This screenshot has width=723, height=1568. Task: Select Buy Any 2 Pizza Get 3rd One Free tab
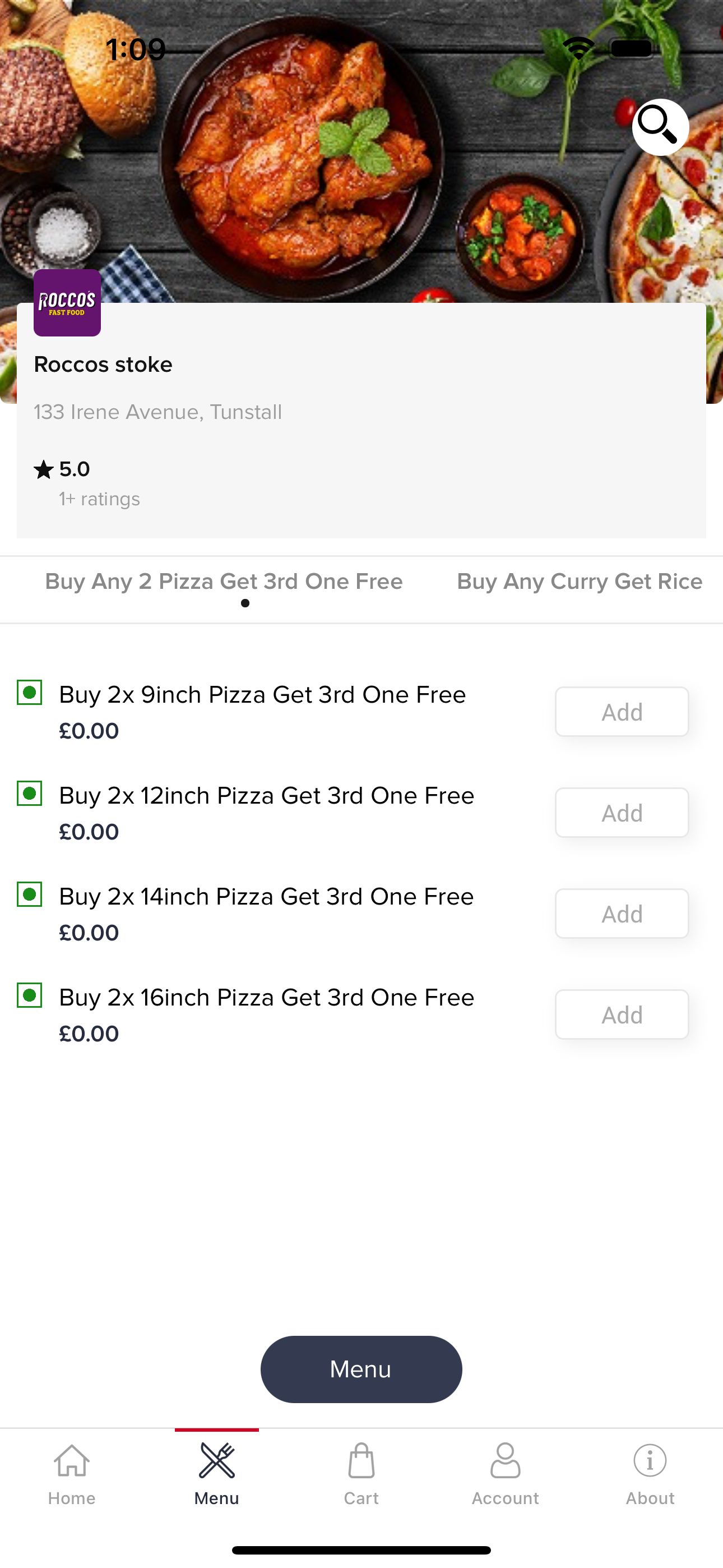[224, 582]
